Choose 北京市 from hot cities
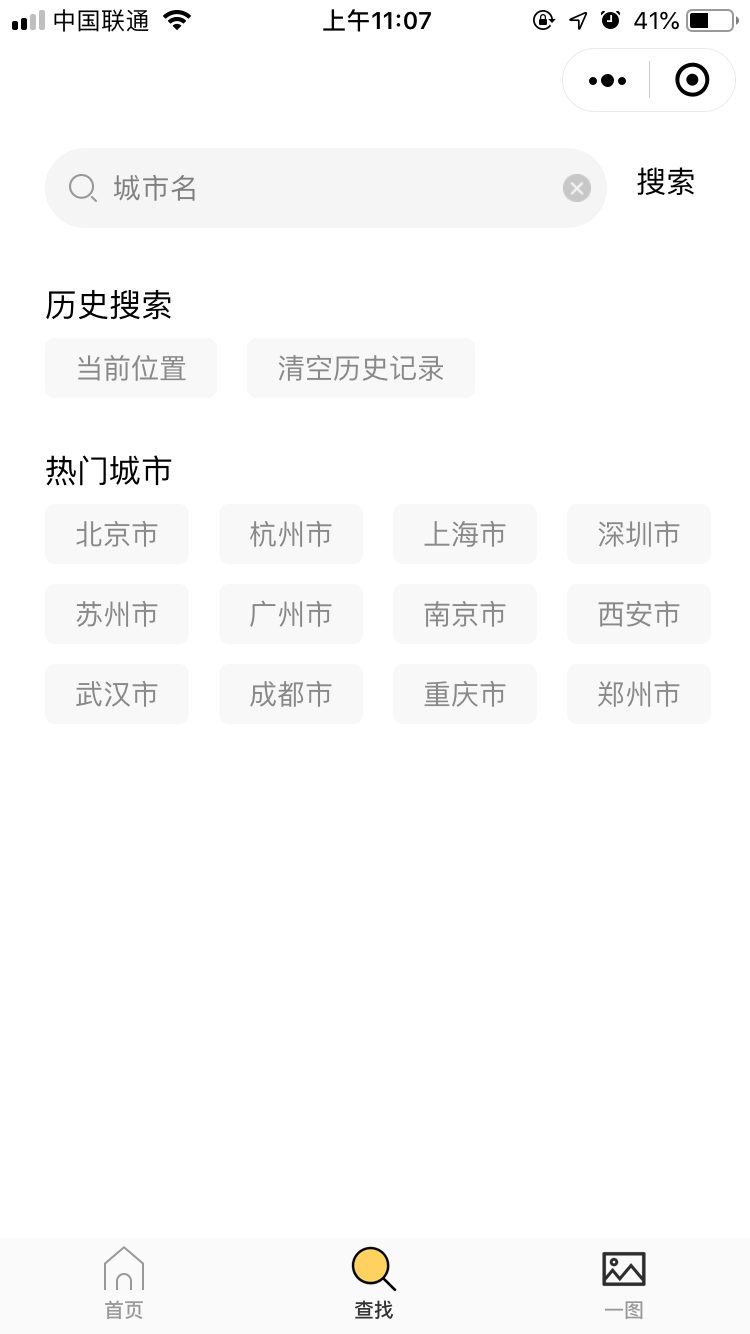Image resolution: width=750 pixels, height=1334 pixels. (117, 534)
